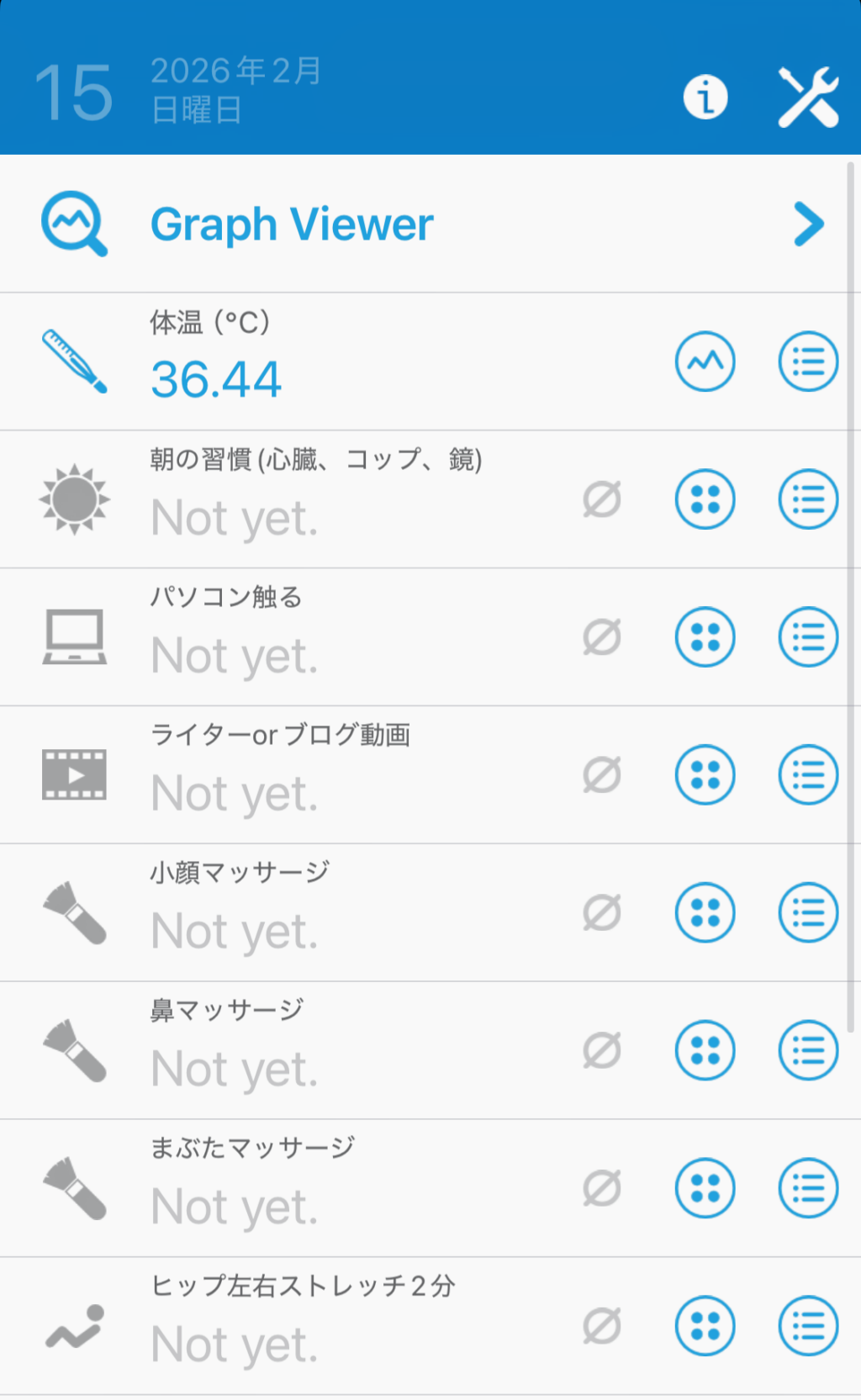Viewport: 861px width, 1400px height.
Task: View the record list for まぶたマッサージ
Action: [808, 1188]
